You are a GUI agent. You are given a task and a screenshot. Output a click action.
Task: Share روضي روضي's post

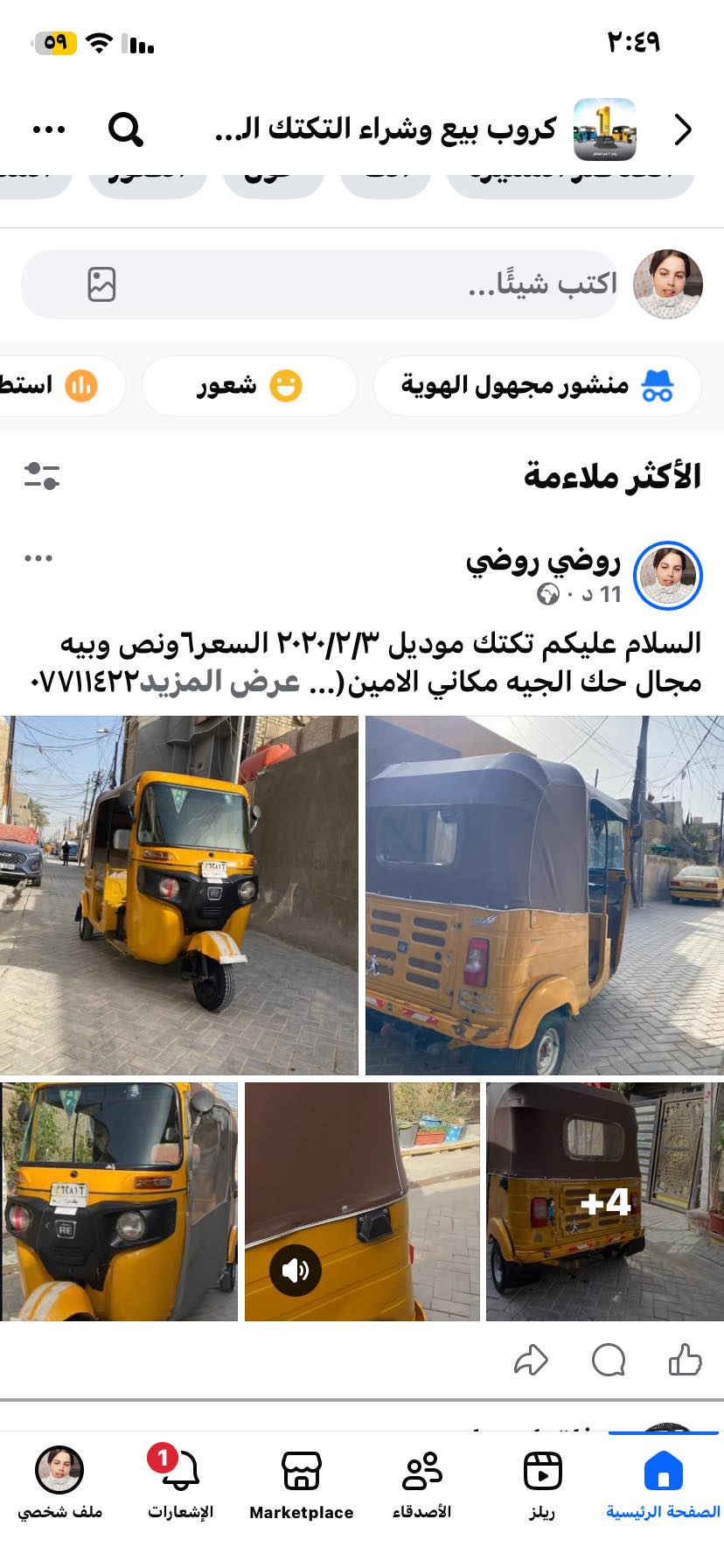[531, 1360]
